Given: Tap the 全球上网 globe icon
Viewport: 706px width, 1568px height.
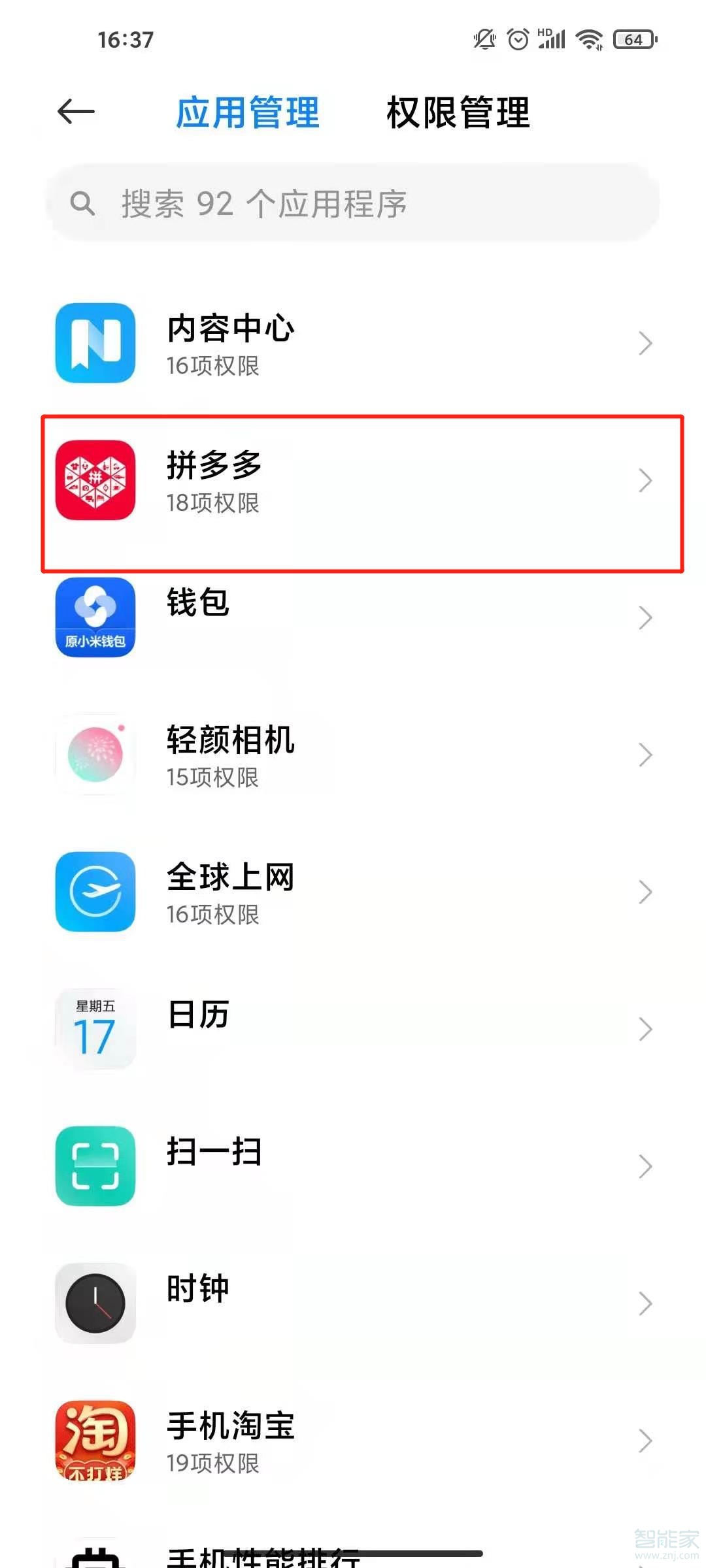Looking at the screenshot, I should (x=95, y=892).
